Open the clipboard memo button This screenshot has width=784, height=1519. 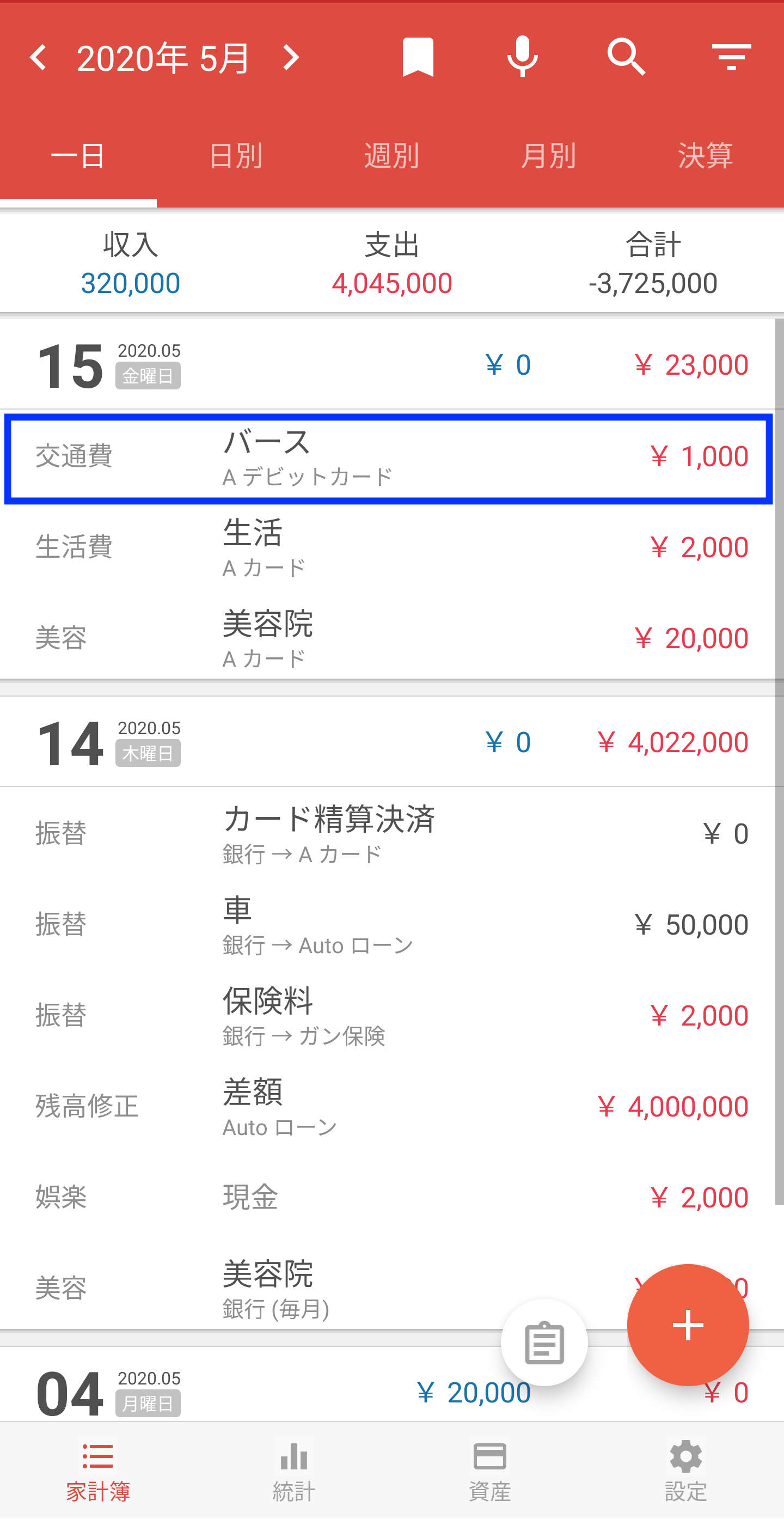(543, 1342)
